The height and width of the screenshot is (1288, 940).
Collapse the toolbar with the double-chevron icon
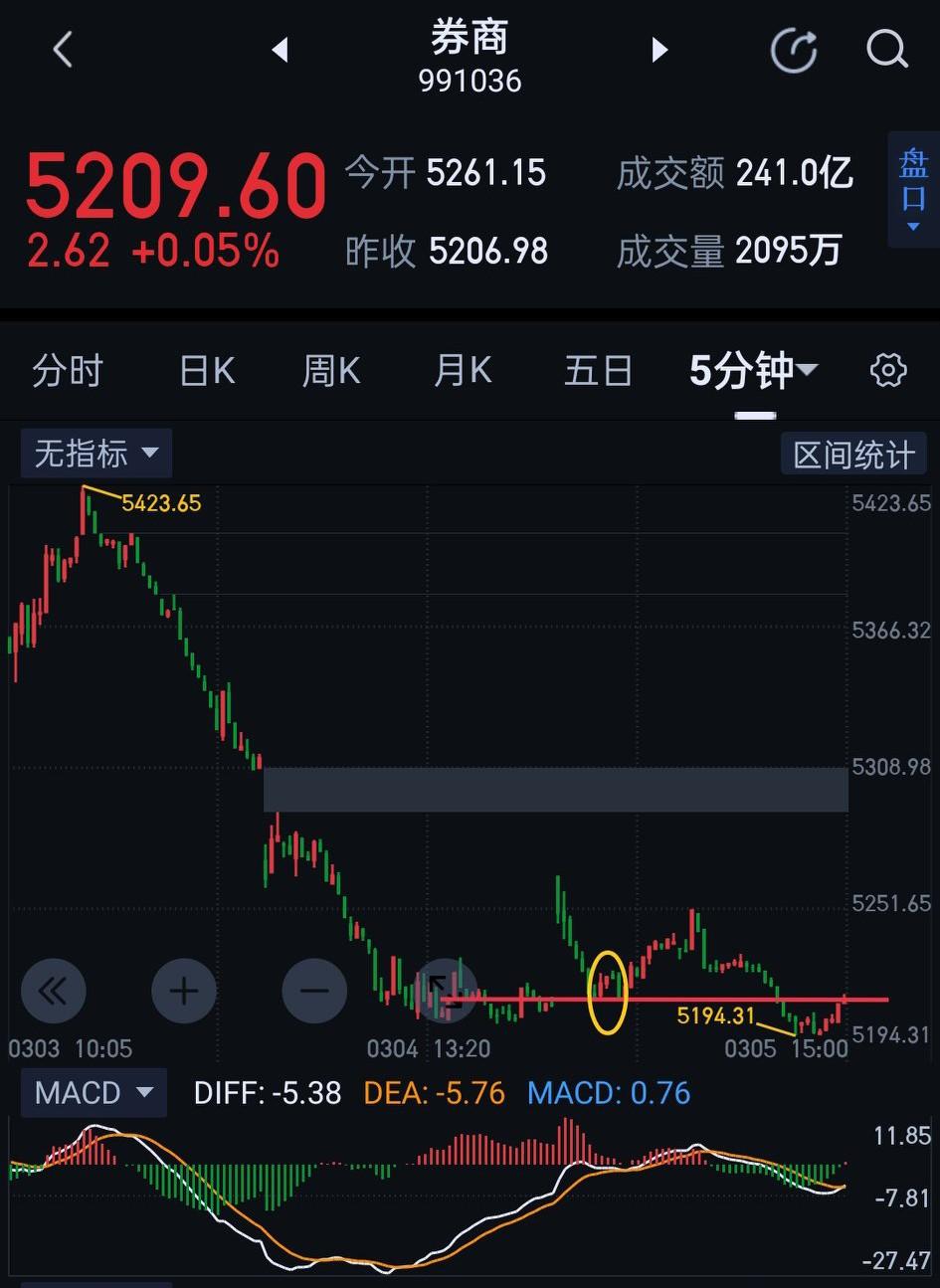pos(54,991)
